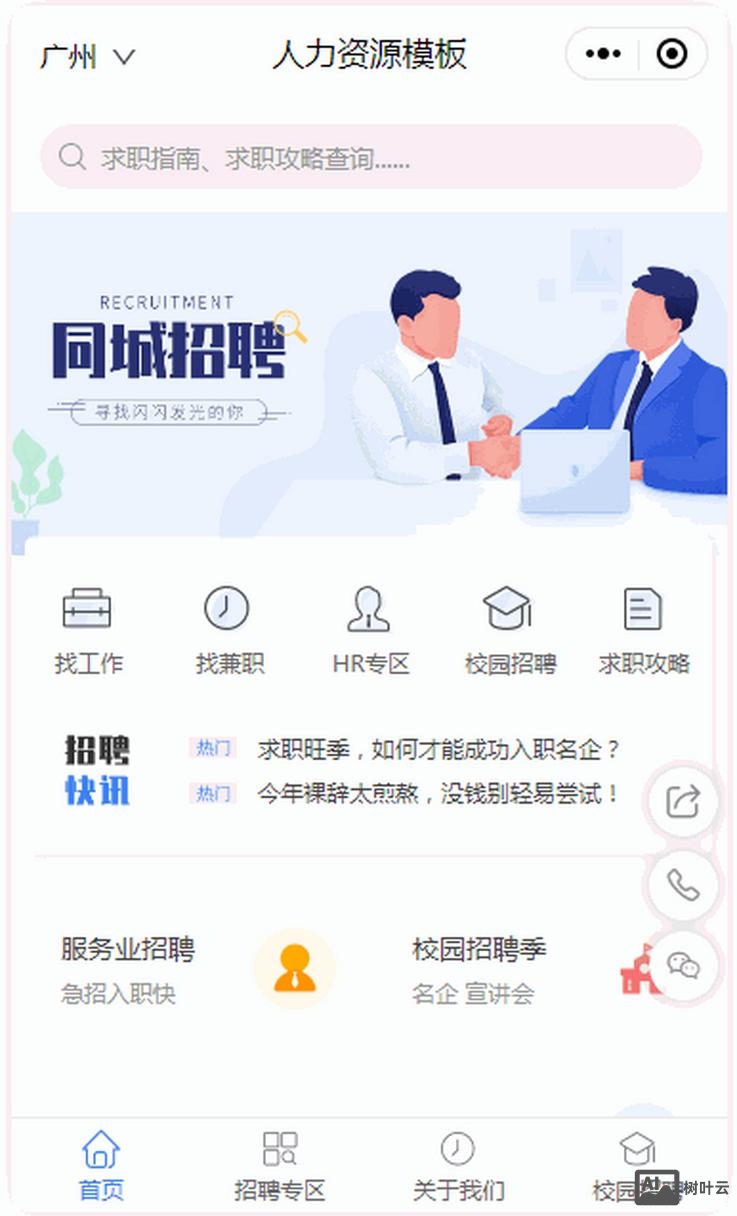Screen dimensions: 737x1216
Task: Tap the orange person icon in 服务业招聘
Action: point(295,967)
